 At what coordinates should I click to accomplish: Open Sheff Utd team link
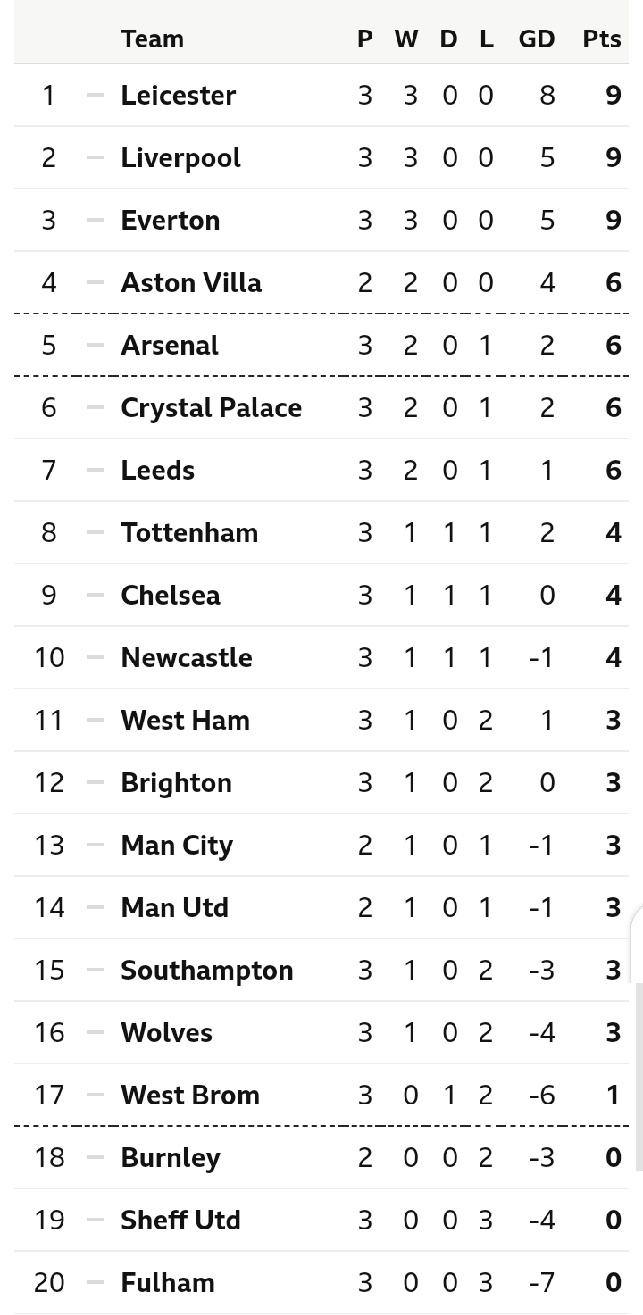click(x=180, y=1221)
